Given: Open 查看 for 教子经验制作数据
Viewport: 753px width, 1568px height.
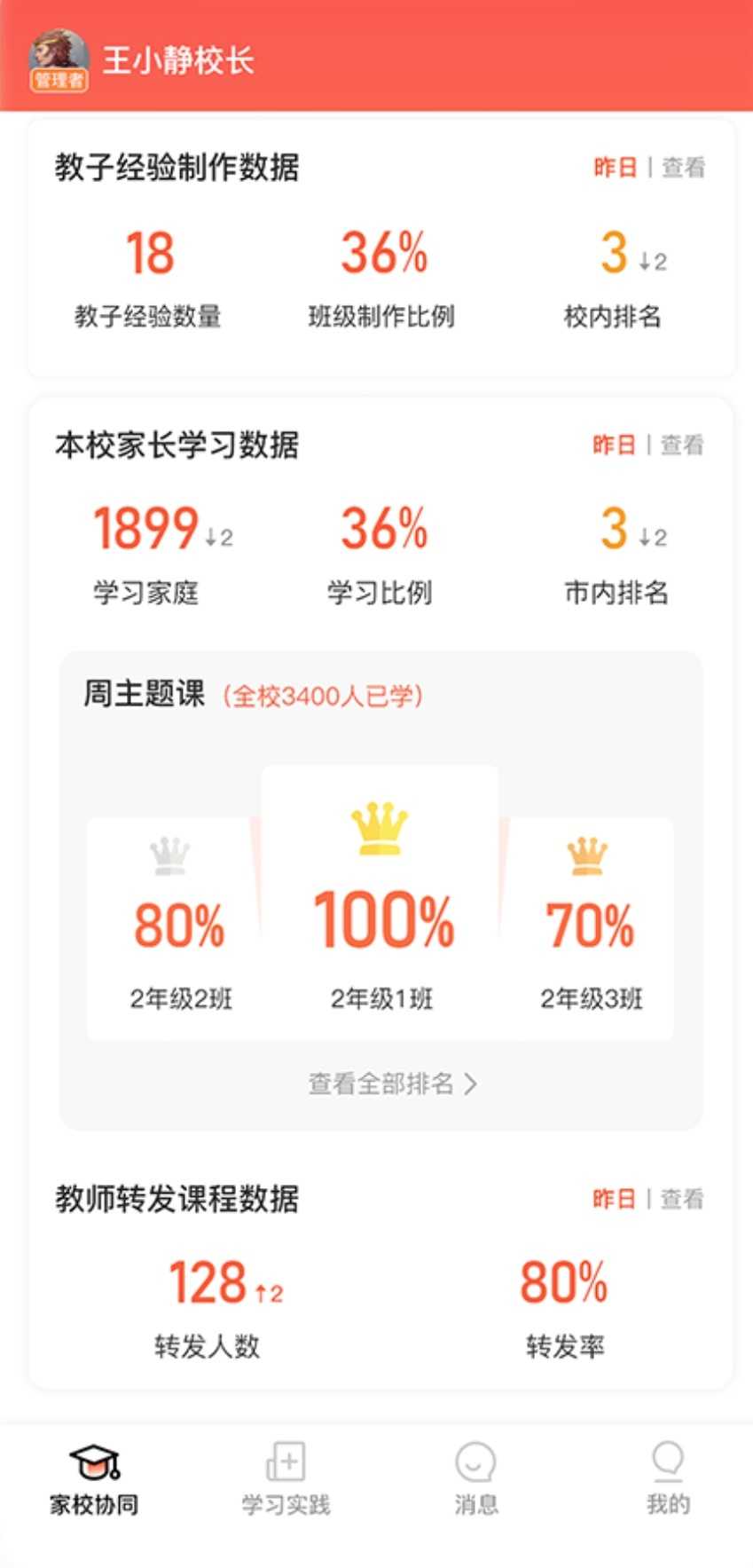Looking at the screenshot, I should 684,168.
